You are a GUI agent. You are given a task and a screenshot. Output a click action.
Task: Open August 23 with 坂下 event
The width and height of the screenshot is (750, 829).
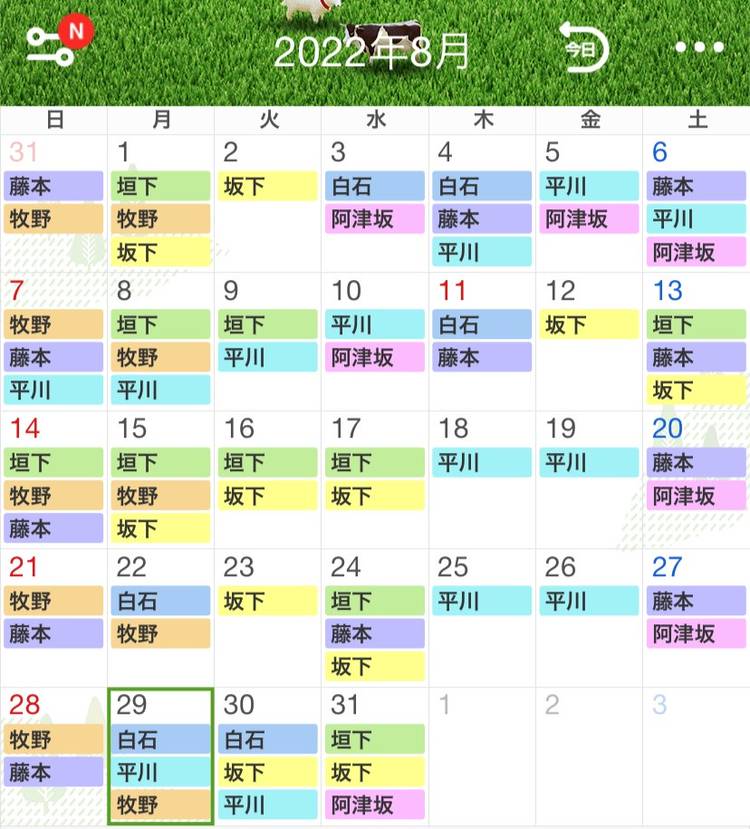(x=268, y=618)
